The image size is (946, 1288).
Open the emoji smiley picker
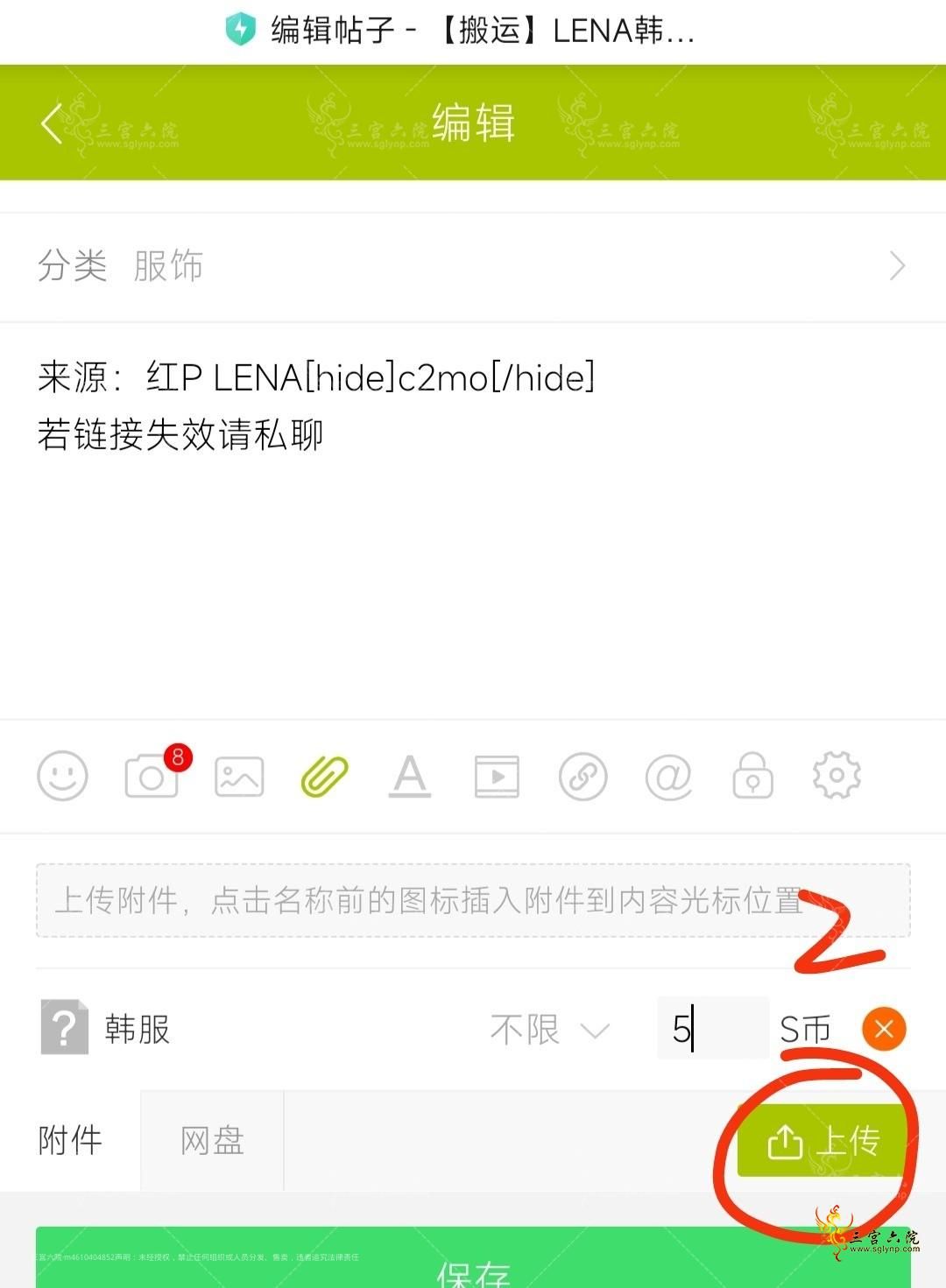(62, 776)
